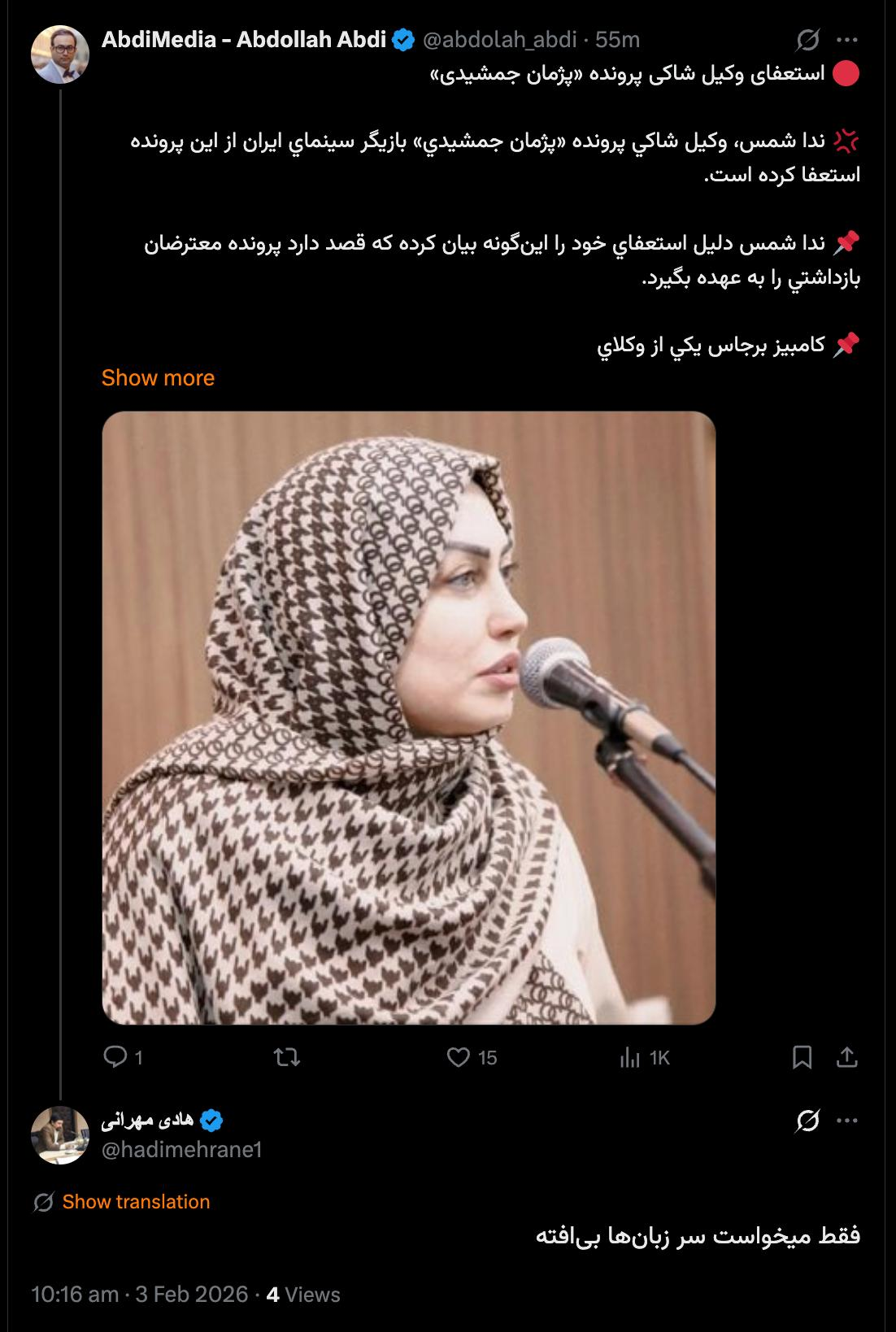Open the photo of woman at microphone
Image resolution: width=896 pixels, height=1332 pixels.
pos(408,717)
